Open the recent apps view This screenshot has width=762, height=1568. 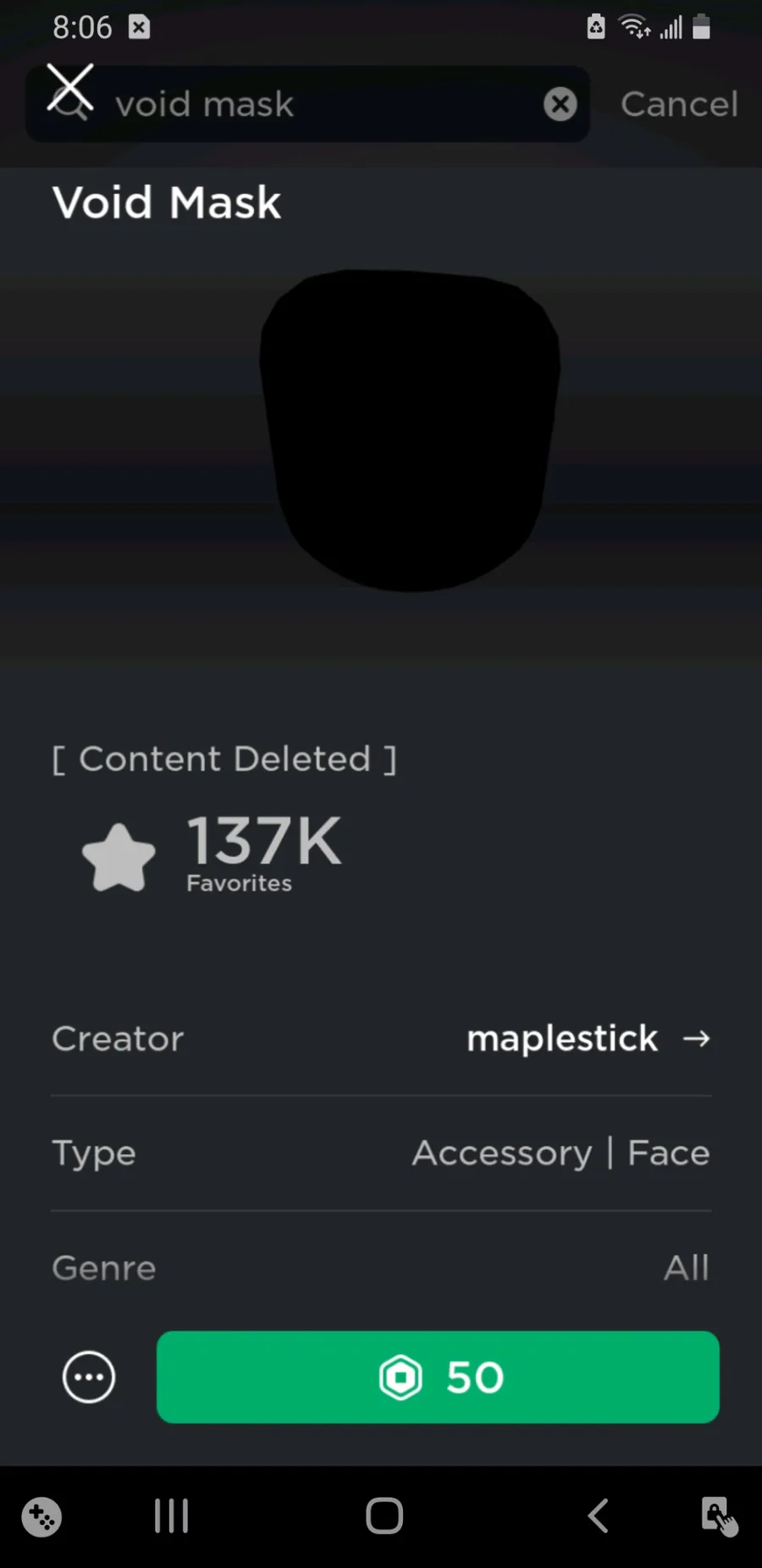[171, 1516]
